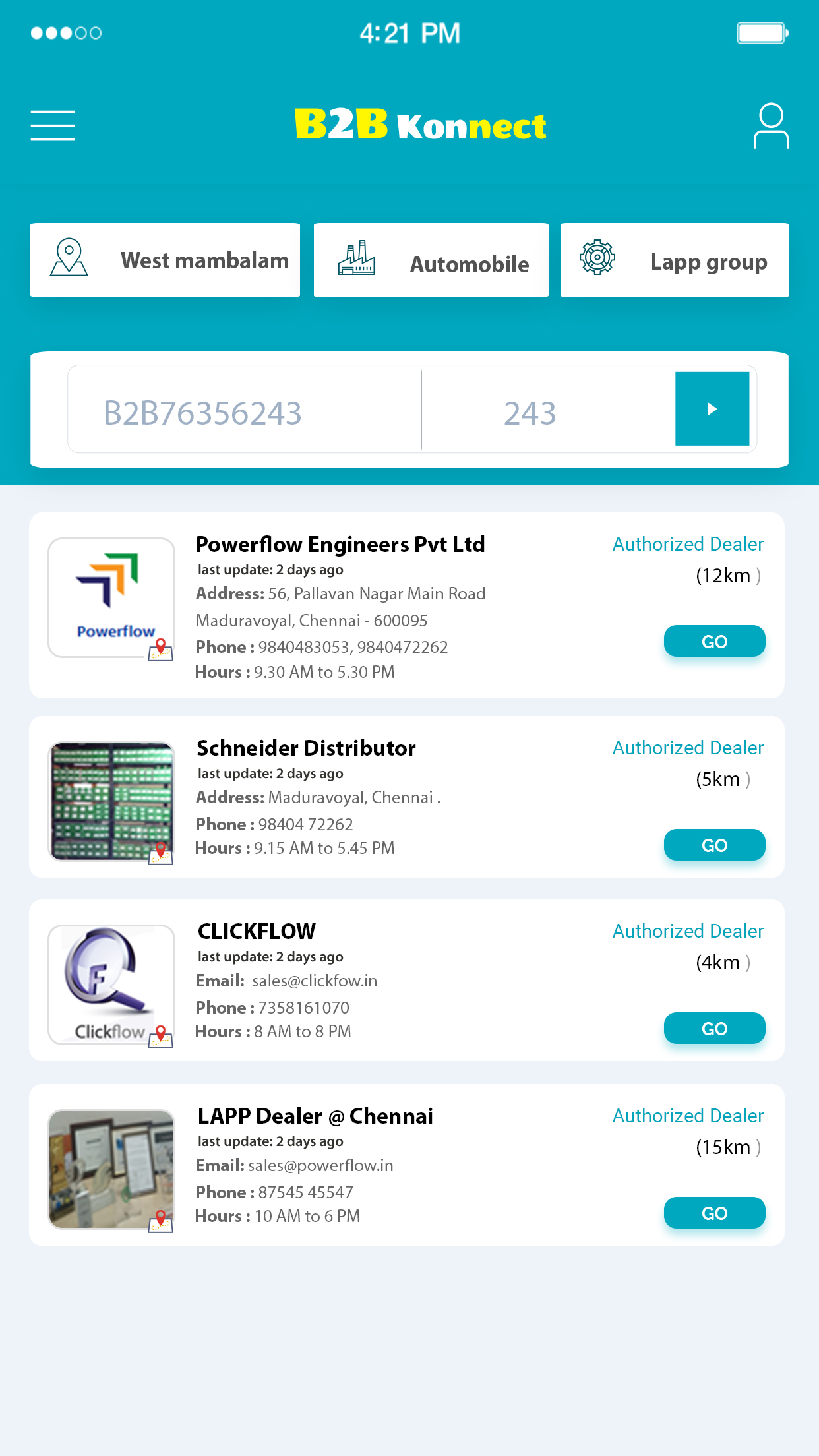Tap GO for Powerflow Engineers Pvt Ltd
The image size is (819, 1456).
click(714, 641)
